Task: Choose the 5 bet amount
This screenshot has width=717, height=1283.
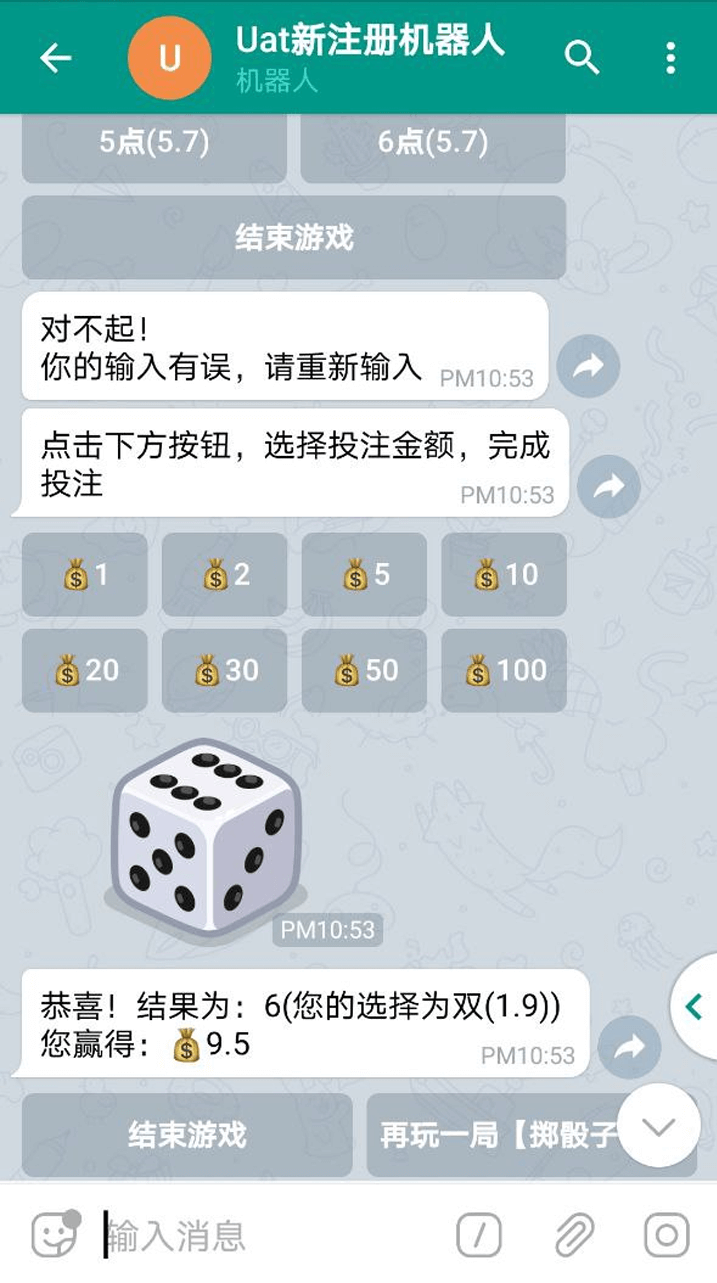Action: (364, 574)
